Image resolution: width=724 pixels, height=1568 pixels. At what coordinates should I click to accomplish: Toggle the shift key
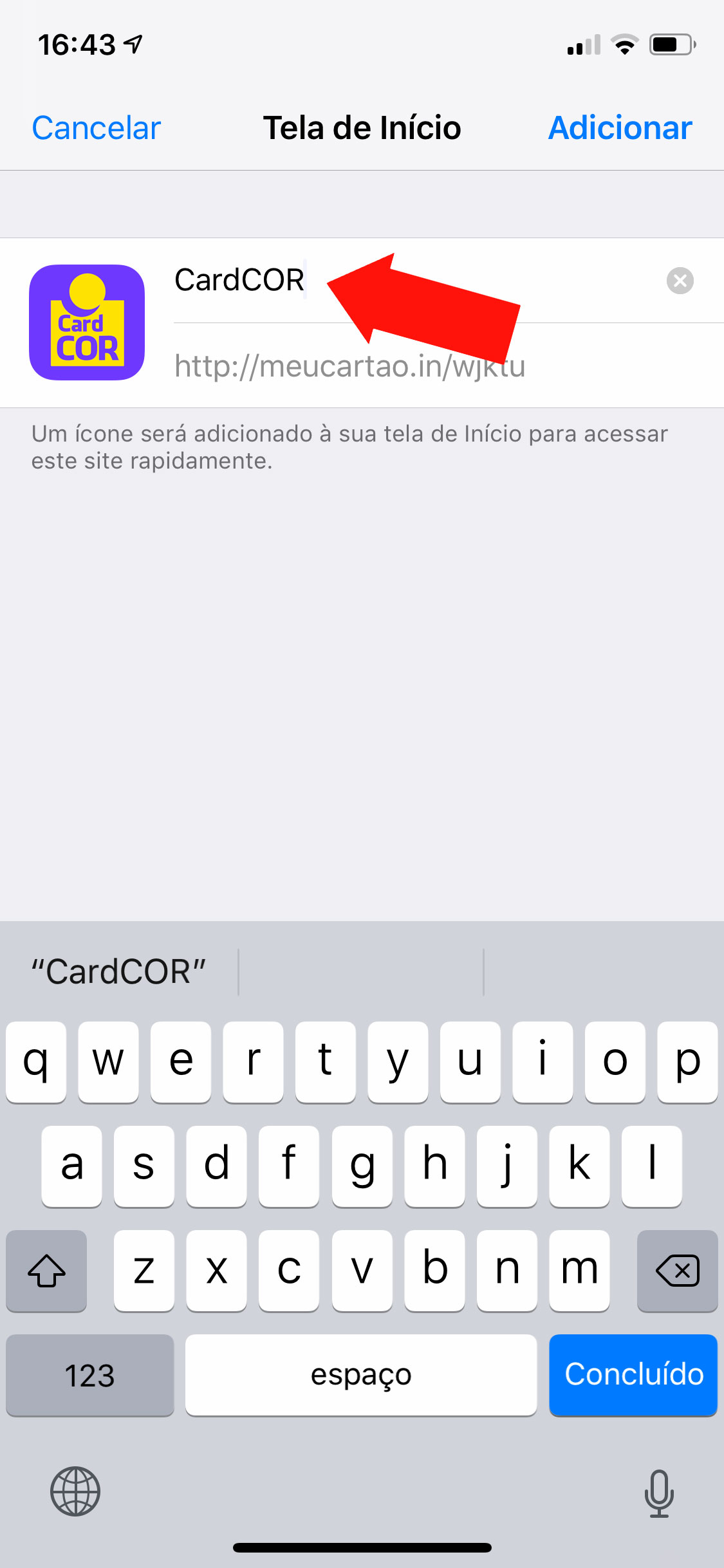point(46,1270)
